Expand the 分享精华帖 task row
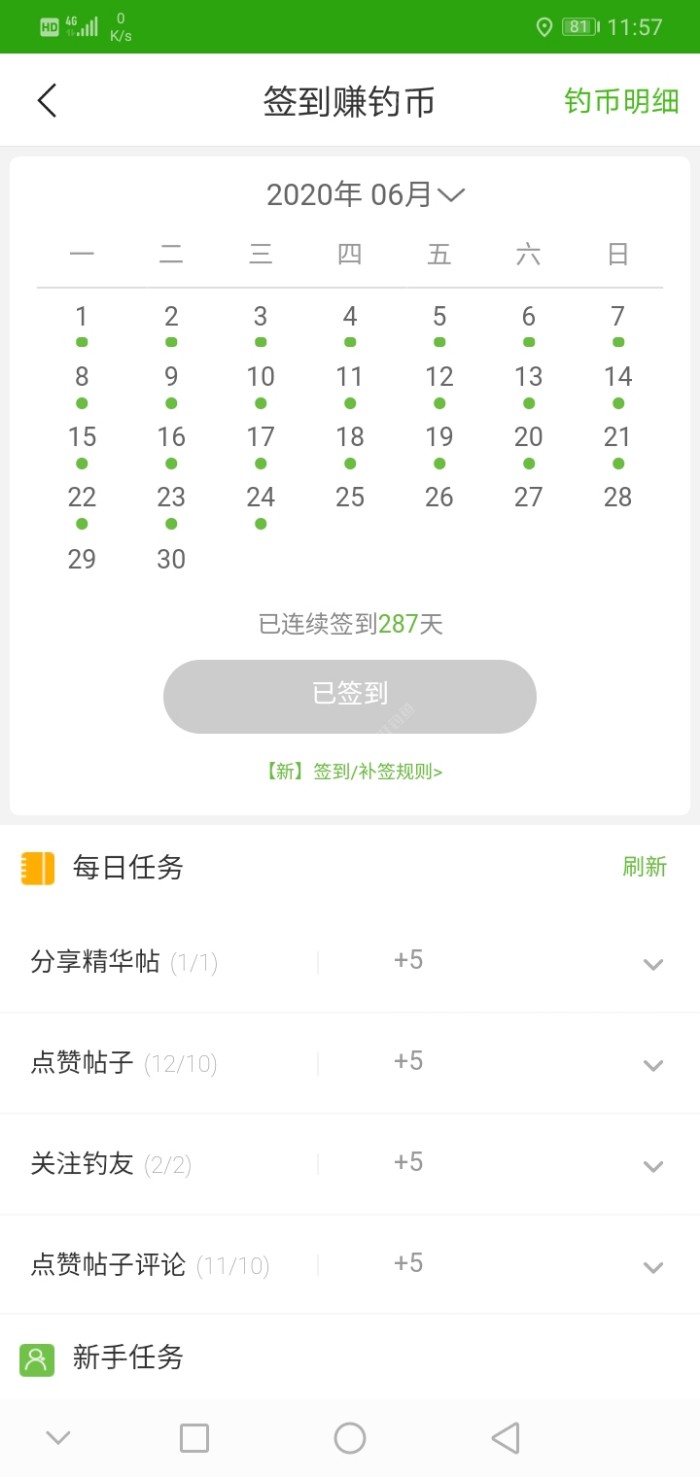Viewport: 700px width, 1477px height. [x=653, y=964]
